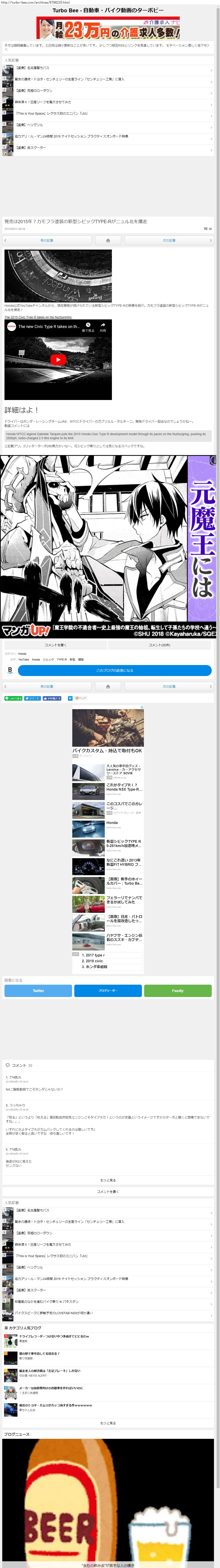Tap the blue ツイート share button
This screenshot has width=220, height=1568.
32,698
